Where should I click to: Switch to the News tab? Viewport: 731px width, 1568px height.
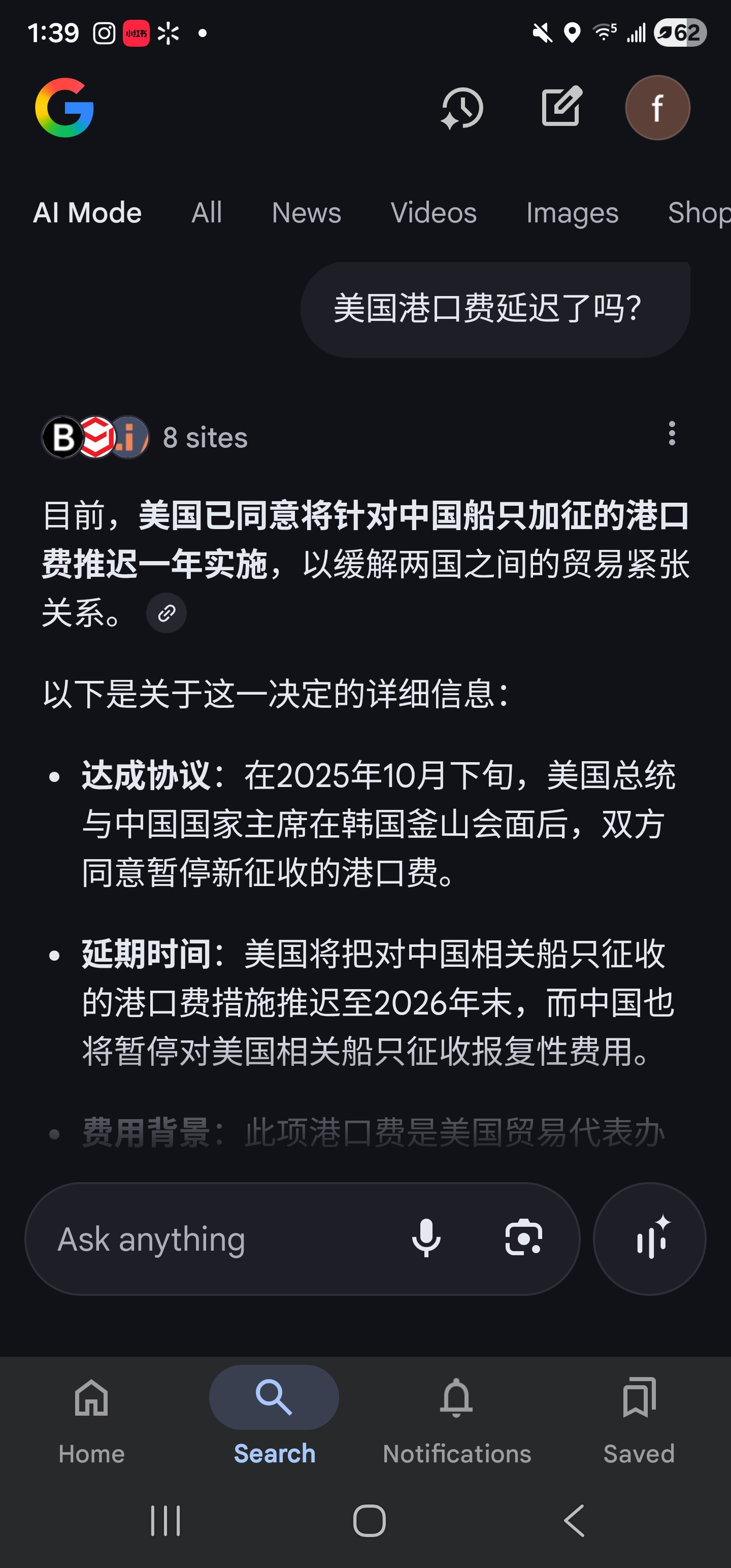coord(306,212)
